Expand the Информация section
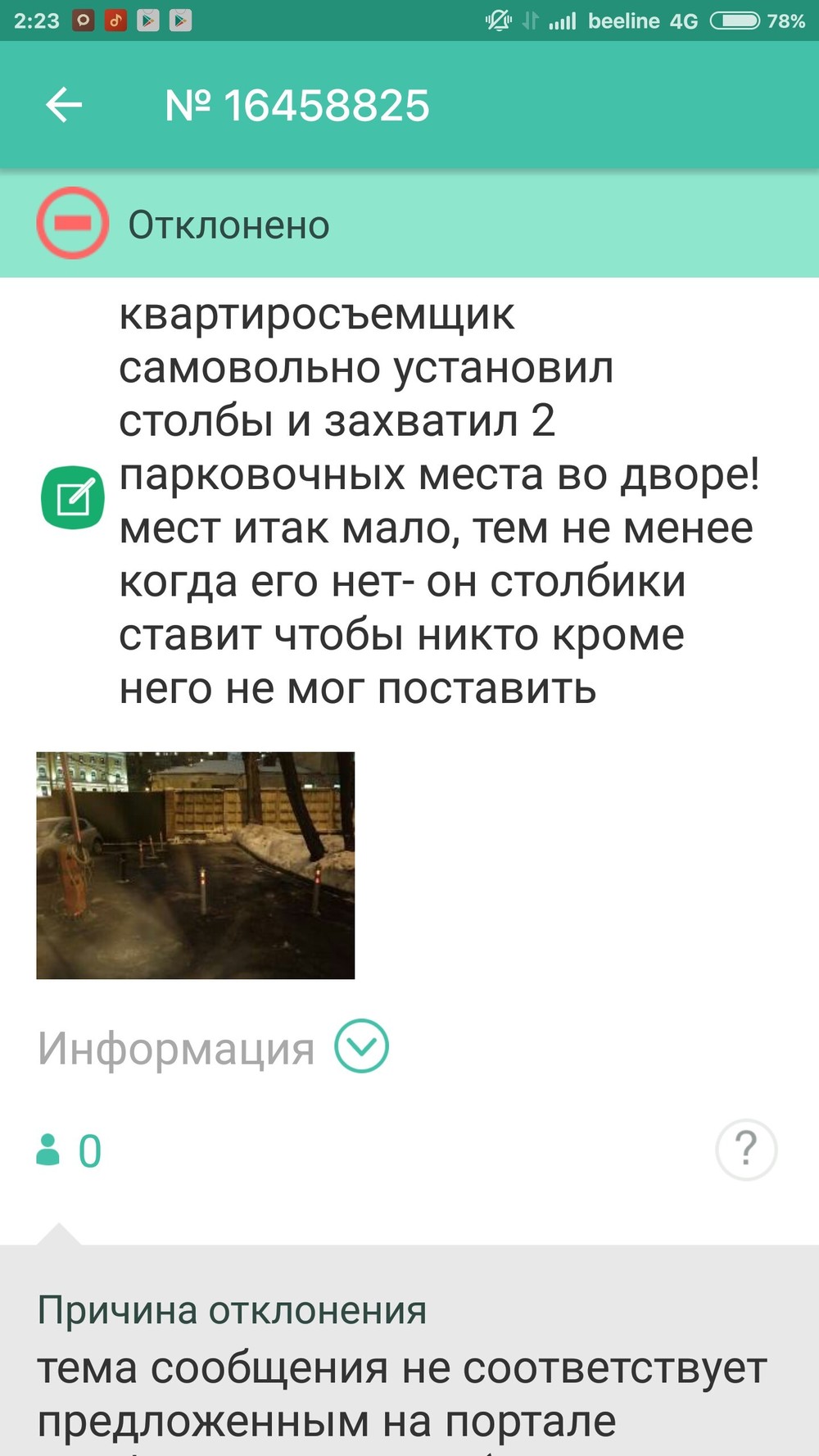The width and height of the screenshot is (819, 1456). pyautogui.click(x=361, y=1046)
